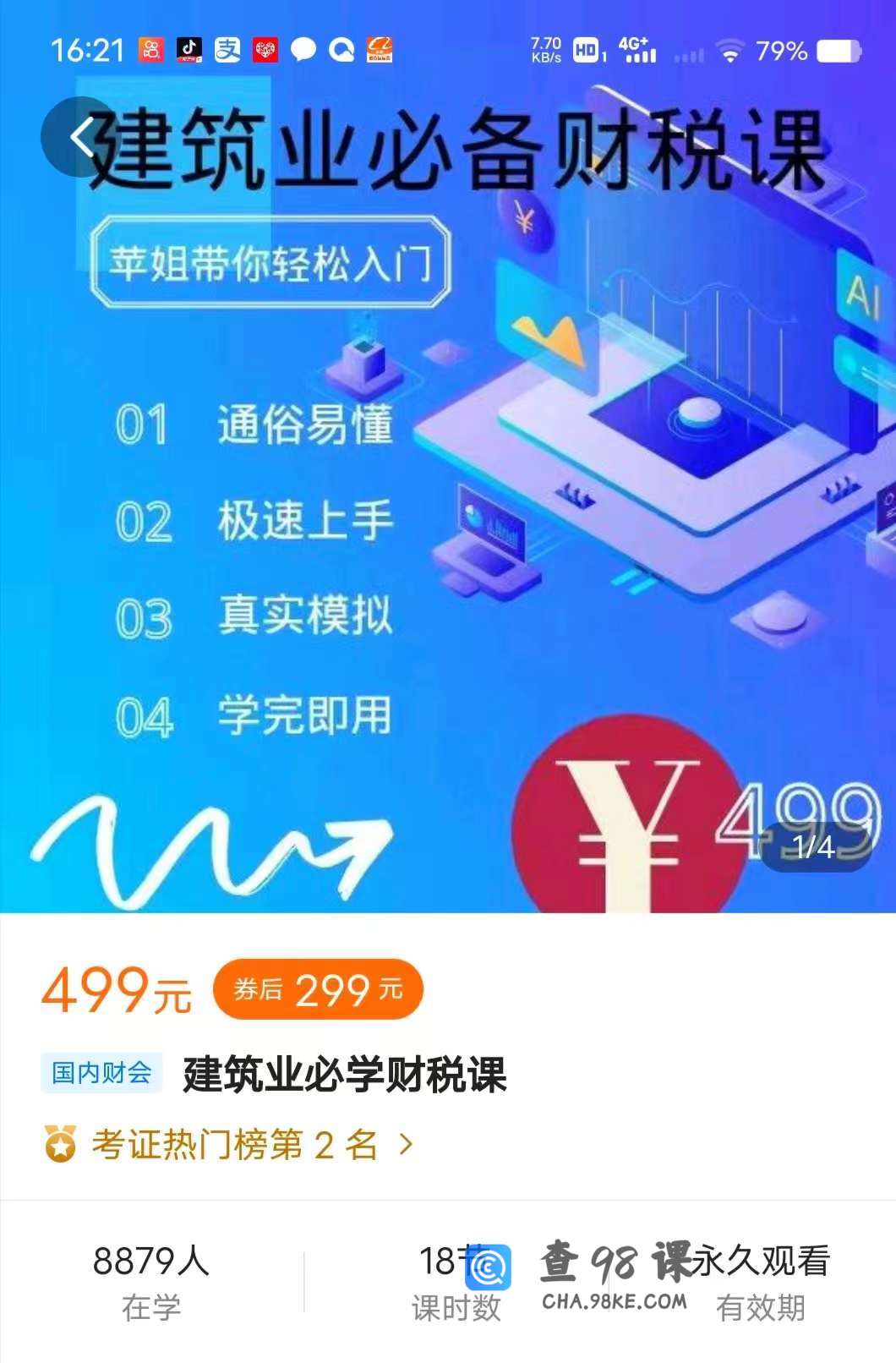The height and width of the screenshot is (1363, 896).
Task: Go back using the arrow button
Action: coord(80,136)
